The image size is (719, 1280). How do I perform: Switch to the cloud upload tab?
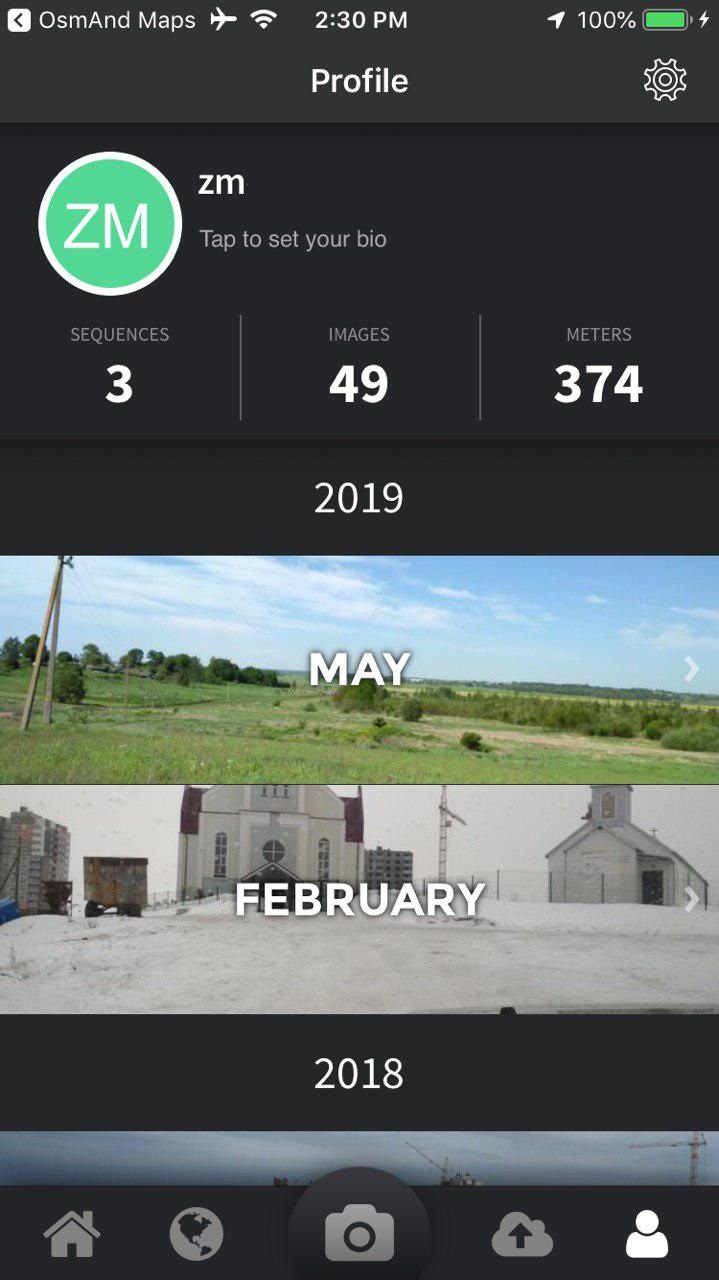(522, 1236)
